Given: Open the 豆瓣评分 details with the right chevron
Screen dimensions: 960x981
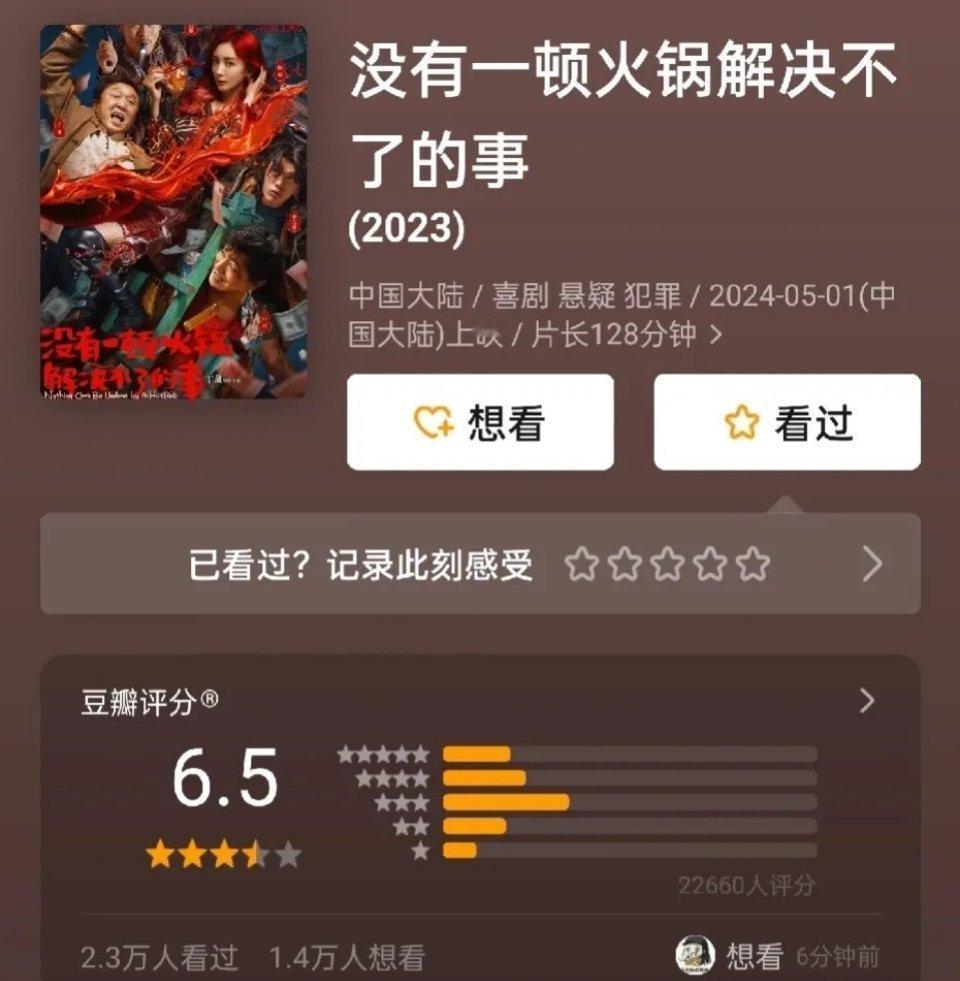Looking at the screenshot, I should pyautogui.click(x=866, y=700).
